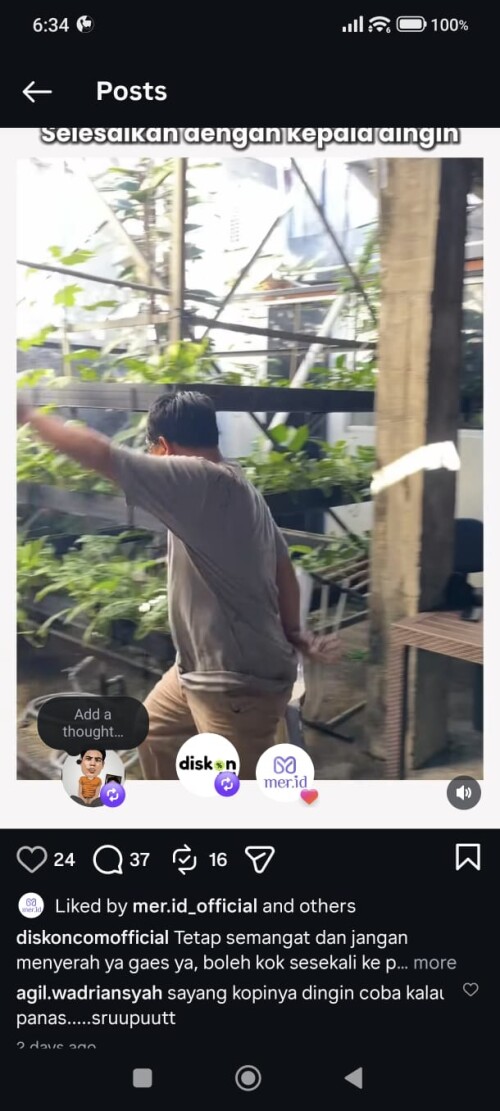Share the post via the send icon
Screen dimensions: 500x1111
pyautogui.click(x=259, y=859)
